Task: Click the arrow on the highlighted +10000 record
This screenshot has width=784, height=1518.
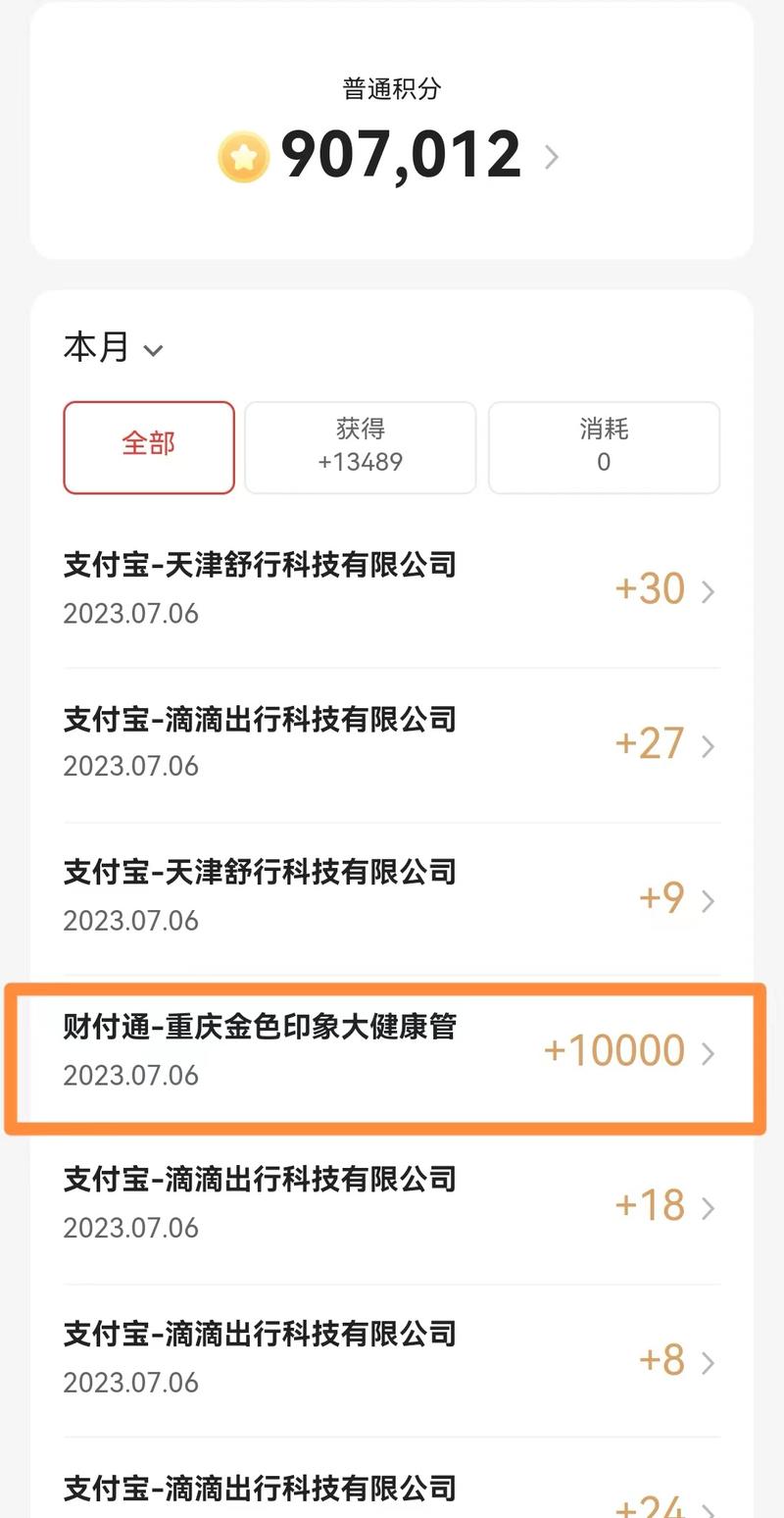Action: 707,1053
